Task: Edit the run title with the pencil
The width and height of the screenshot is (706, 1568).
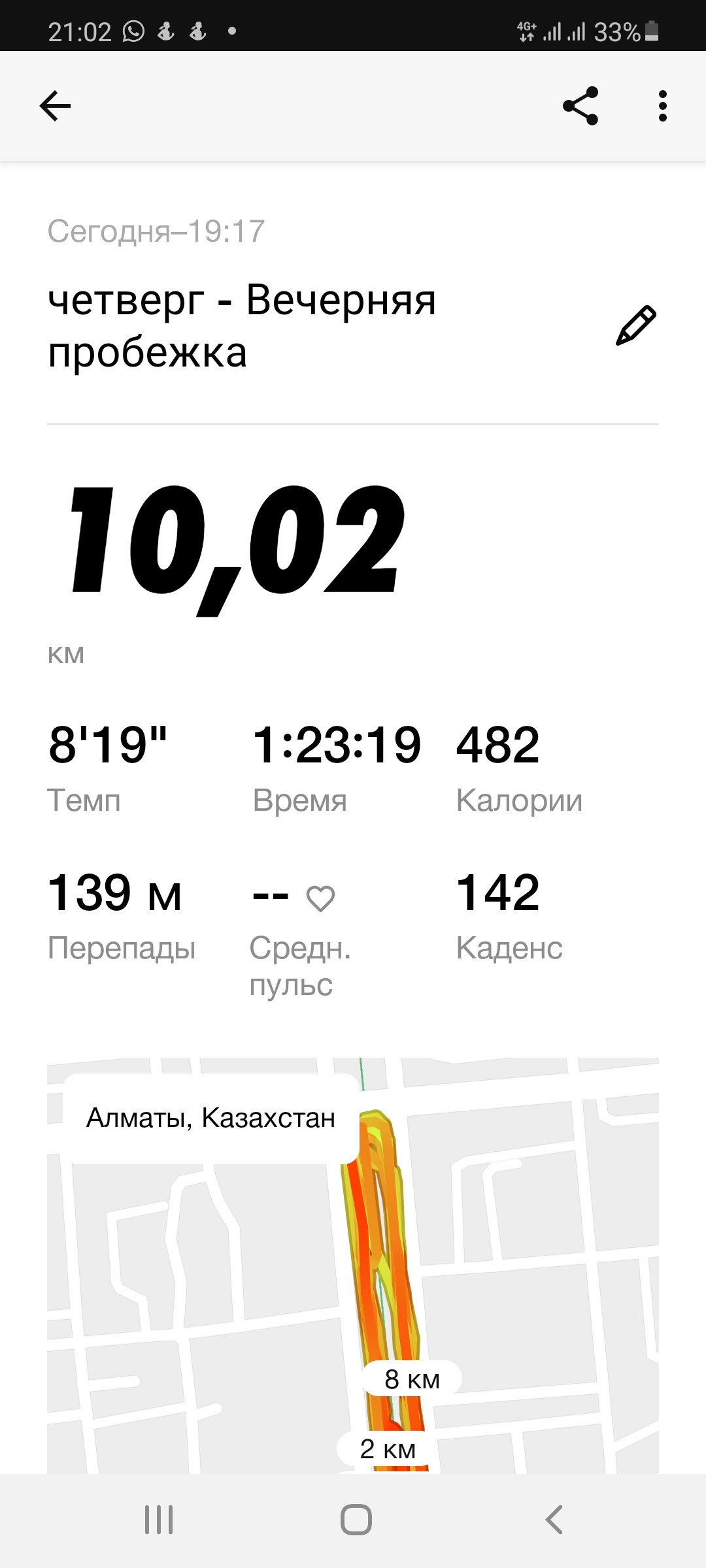Action: click(x=635, y=325)
